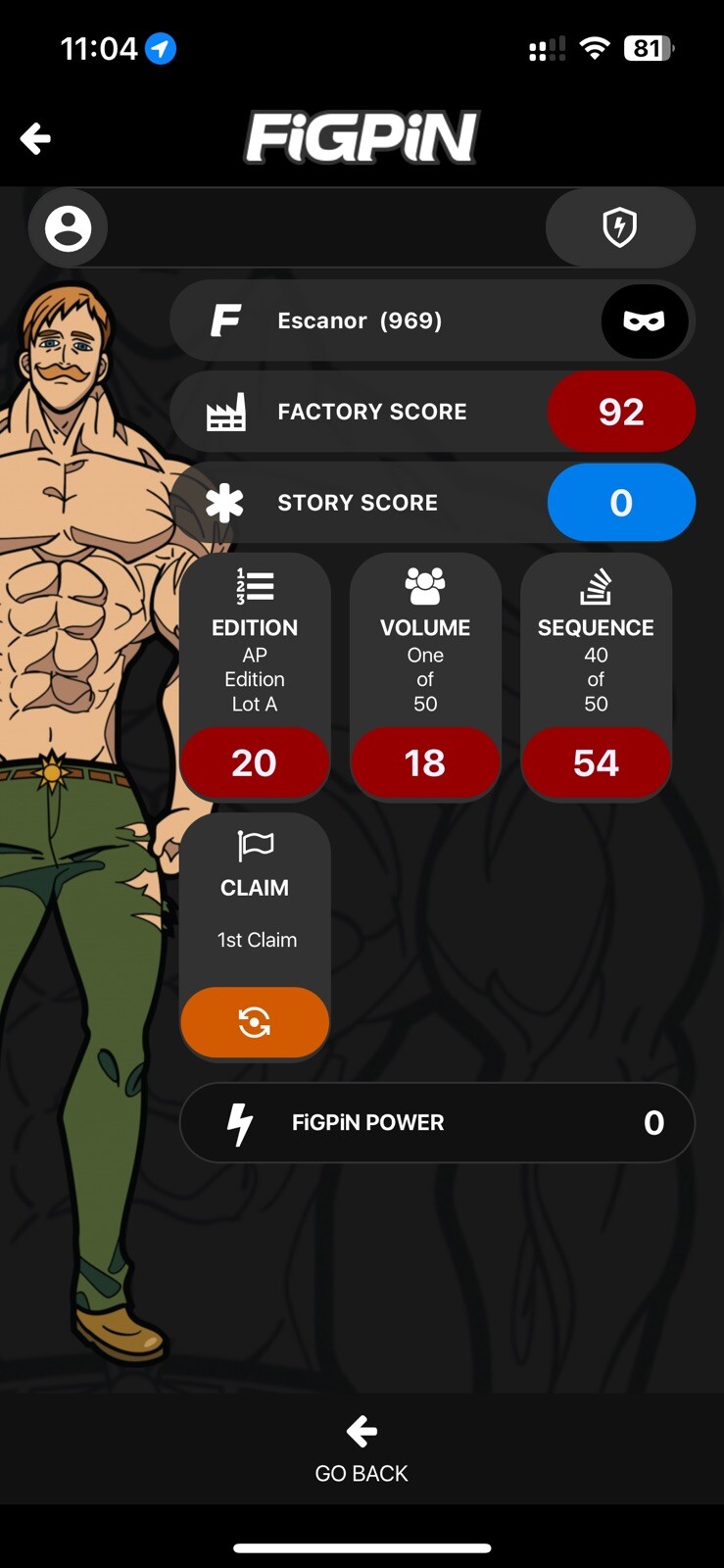Select Go Back at the bottom
Viewport: 724px width, 1568px height.
click(362, 1450)
